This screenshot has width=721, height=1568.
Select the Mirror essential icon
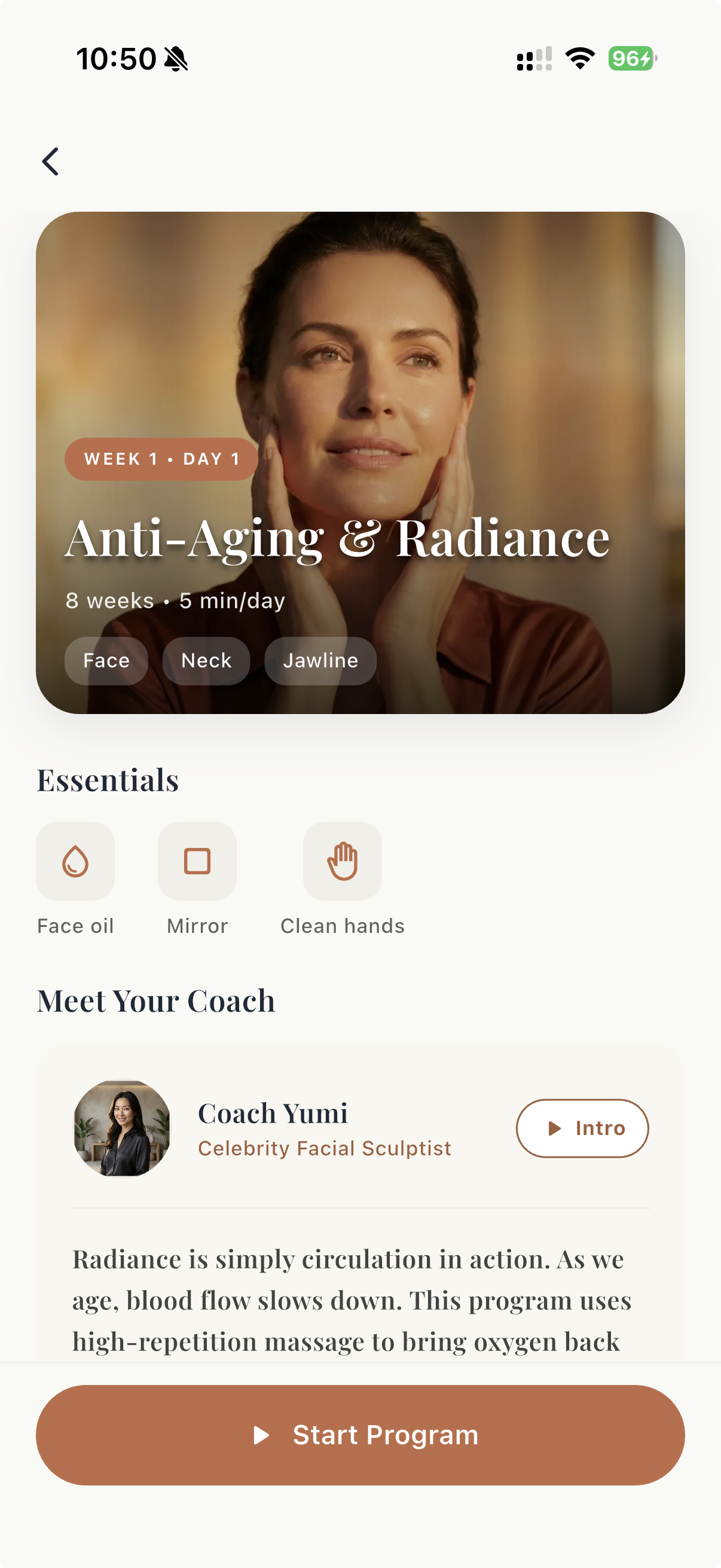197,861
